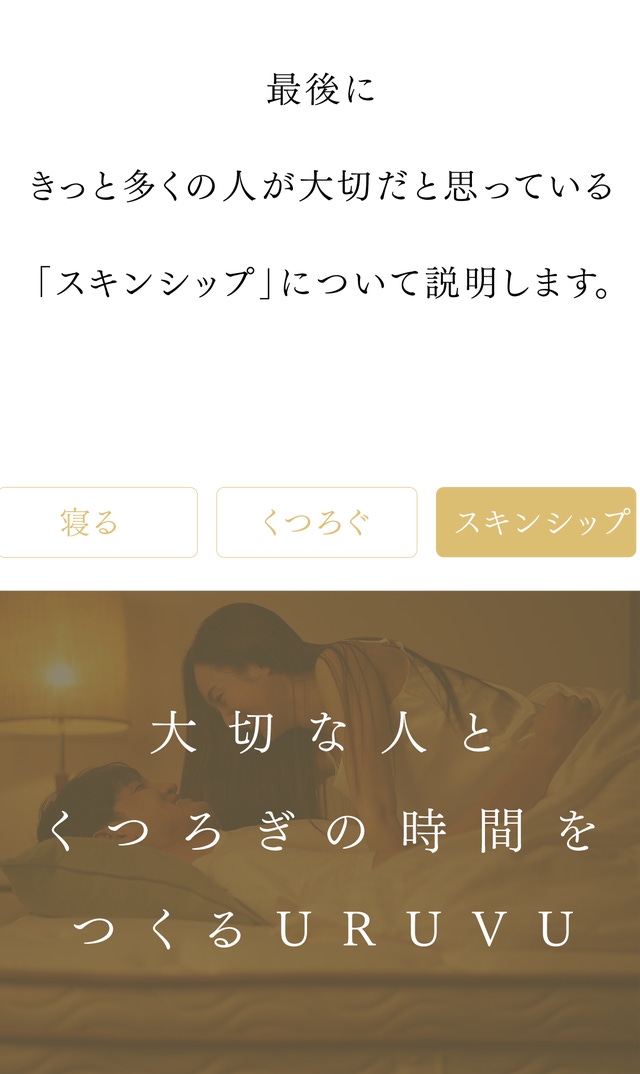Switch to the 寝る tab
The image size is (640, 1074).
pos(97,523)
